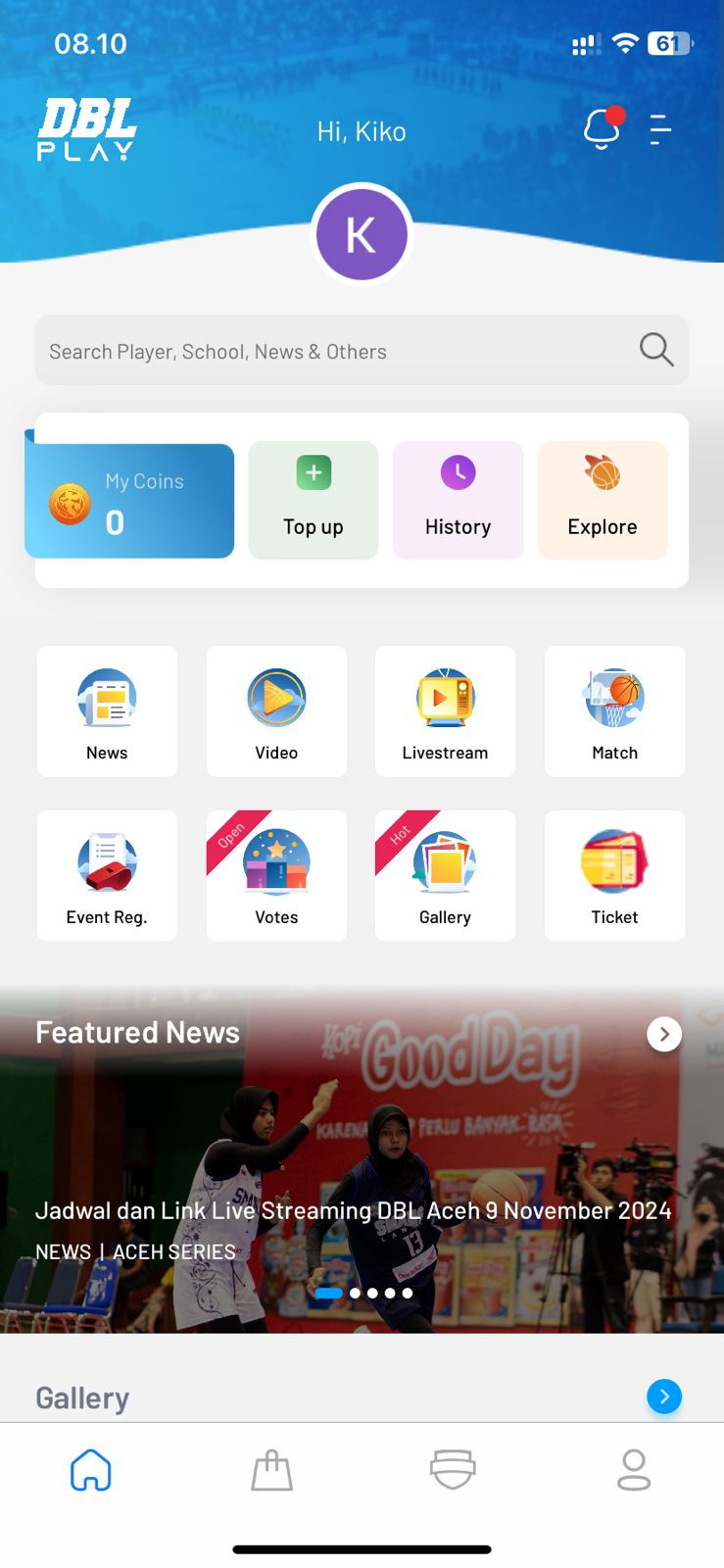Switch to the shop bag tab
This screenshot has height=1568, width=724.
[x=271, y=1470]
